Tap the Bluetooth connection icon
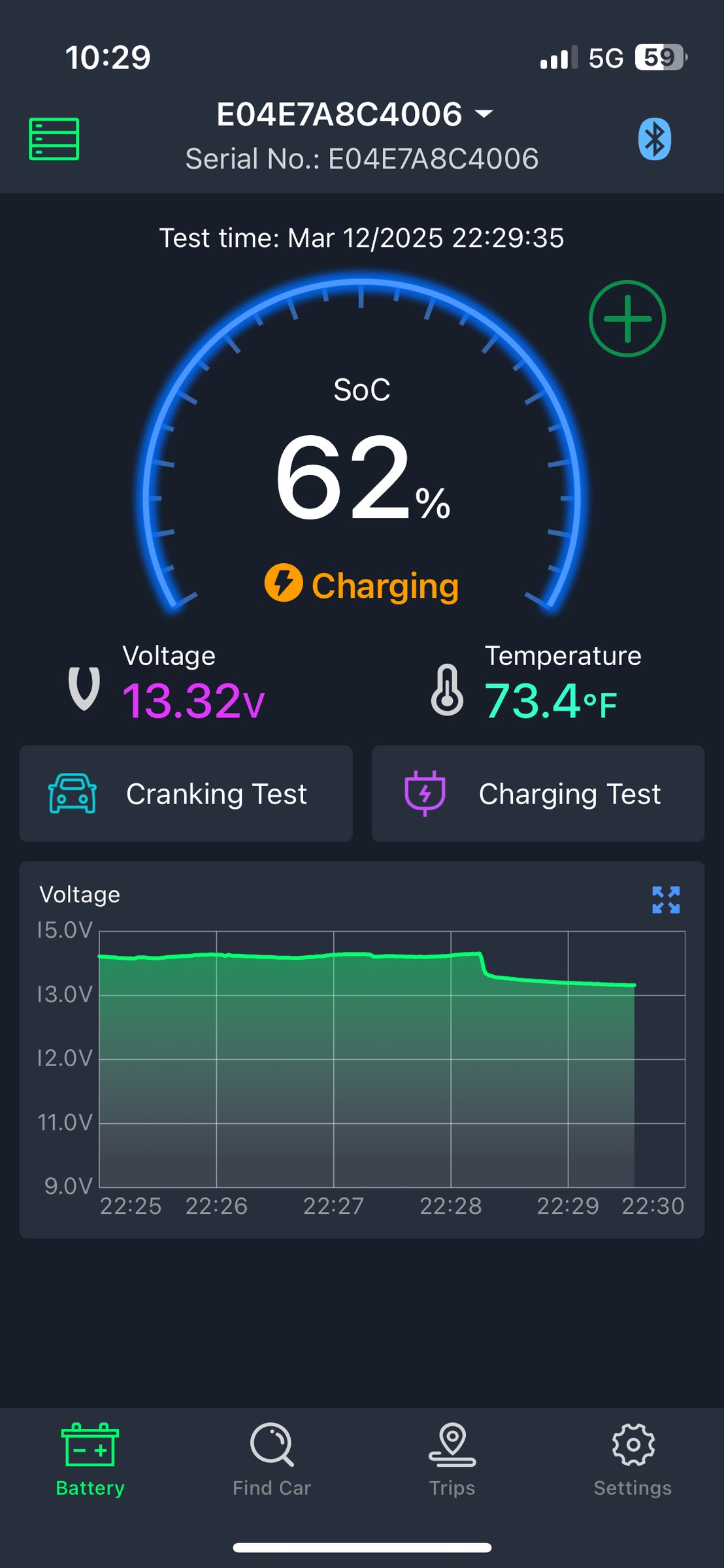This screenshot has width=724, height=1568. [x=655, y=139]
